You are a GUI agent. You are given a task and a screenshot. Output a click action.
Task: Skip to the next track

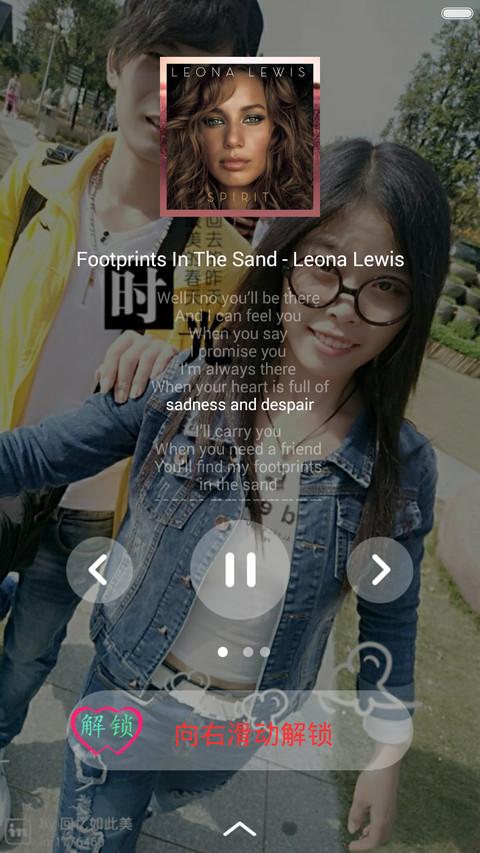(x=380, y=570)
